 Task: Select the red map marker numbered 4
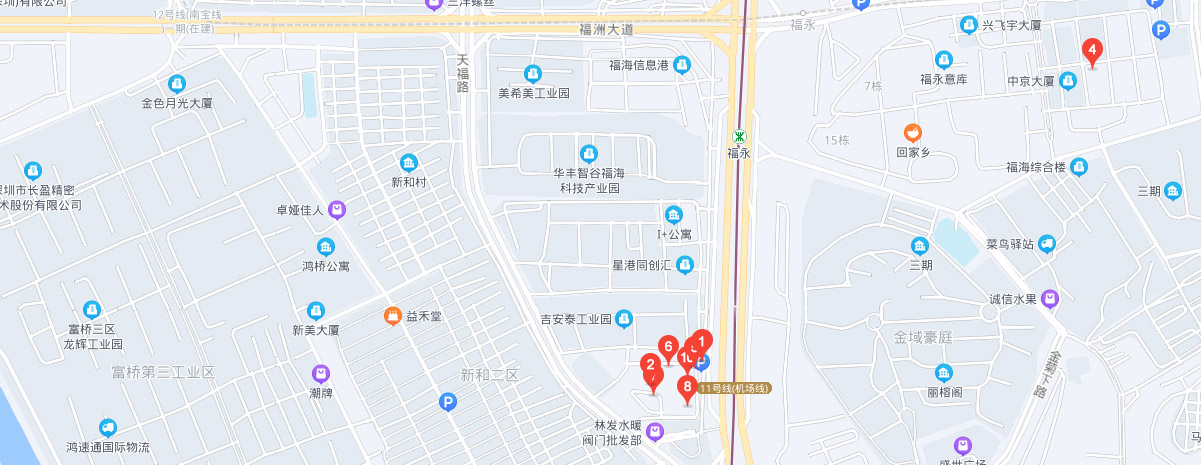coord(1093,50)
